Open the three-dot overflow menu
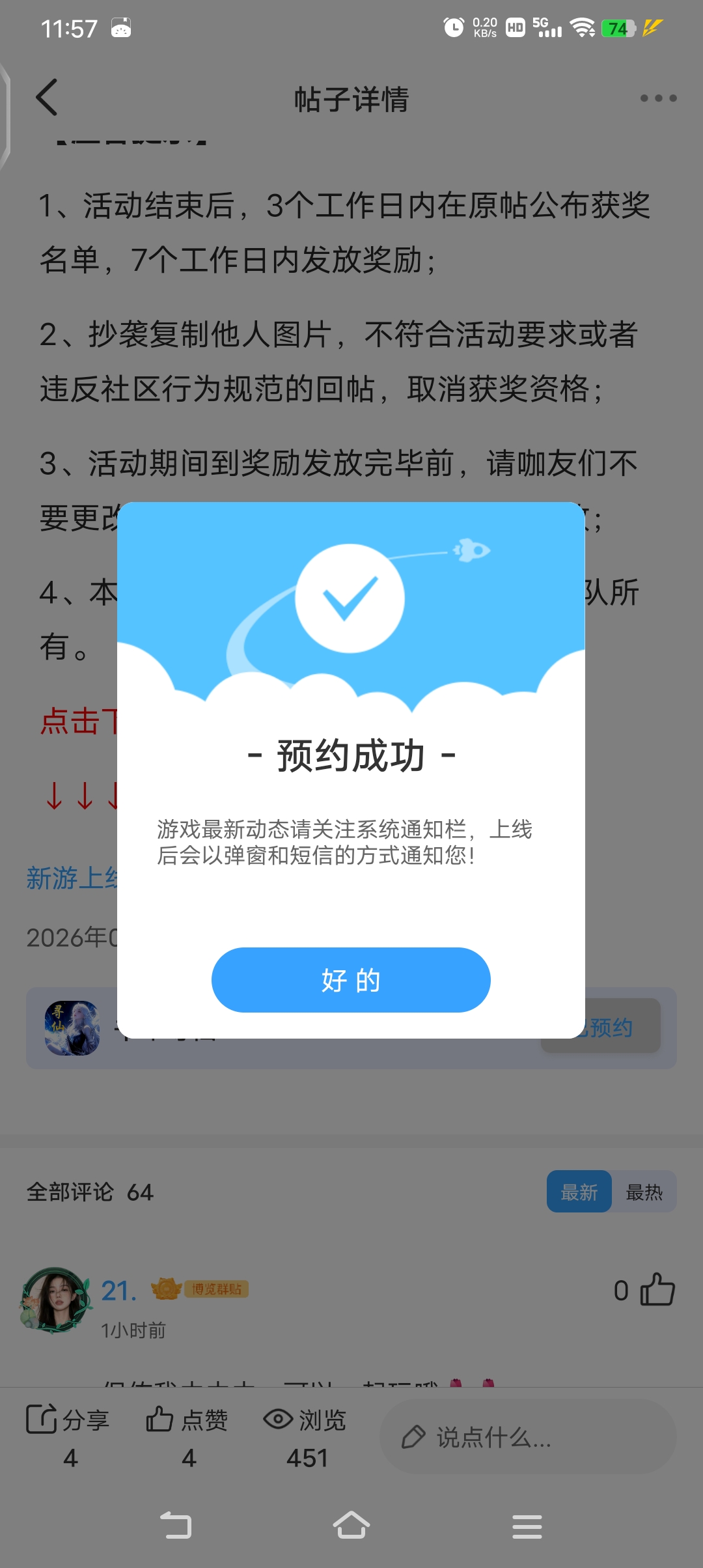The width and height of the screenshot is (703, 1568). (x=658, y=98)
